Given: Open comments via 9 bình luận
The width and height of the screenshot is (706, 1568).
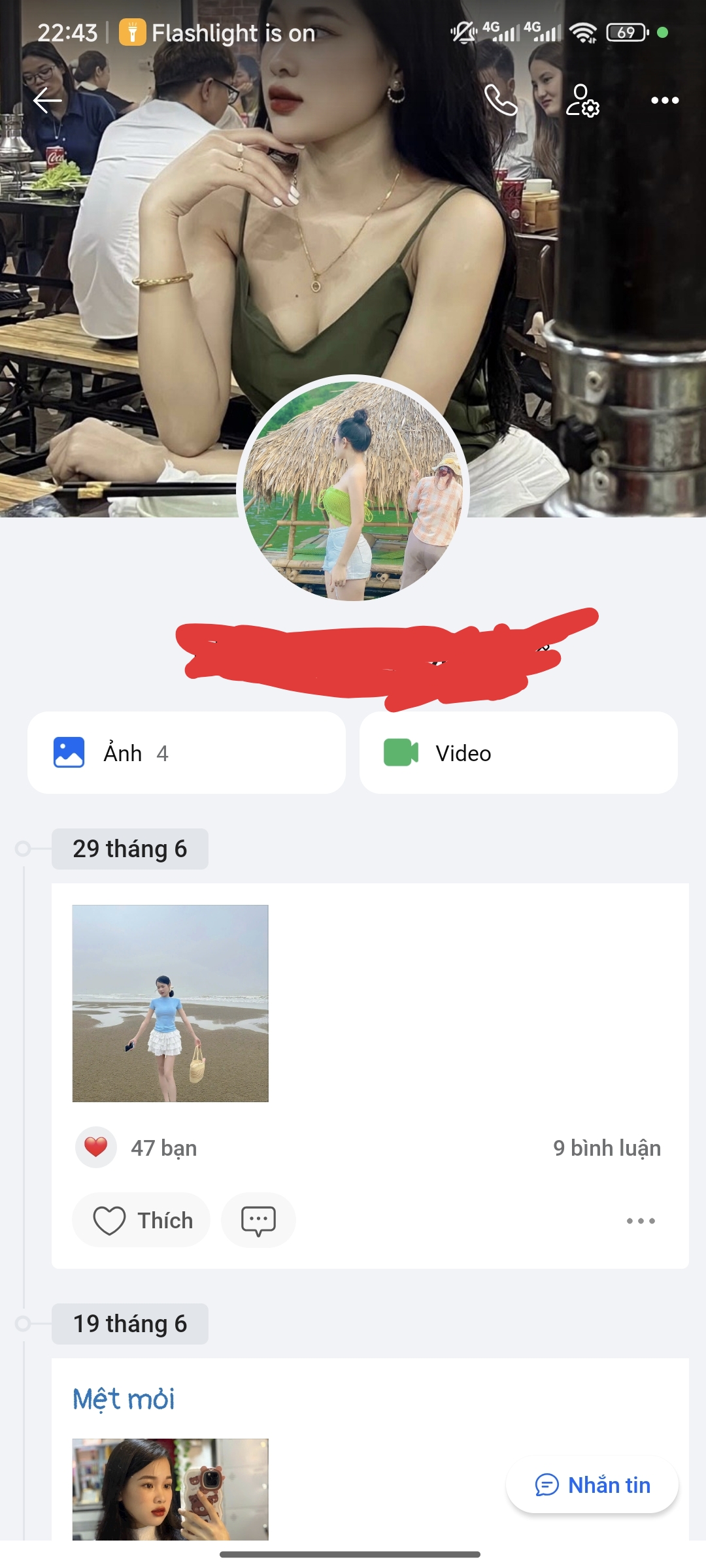Looking at the screenshot, I should tap(607, 1148).
